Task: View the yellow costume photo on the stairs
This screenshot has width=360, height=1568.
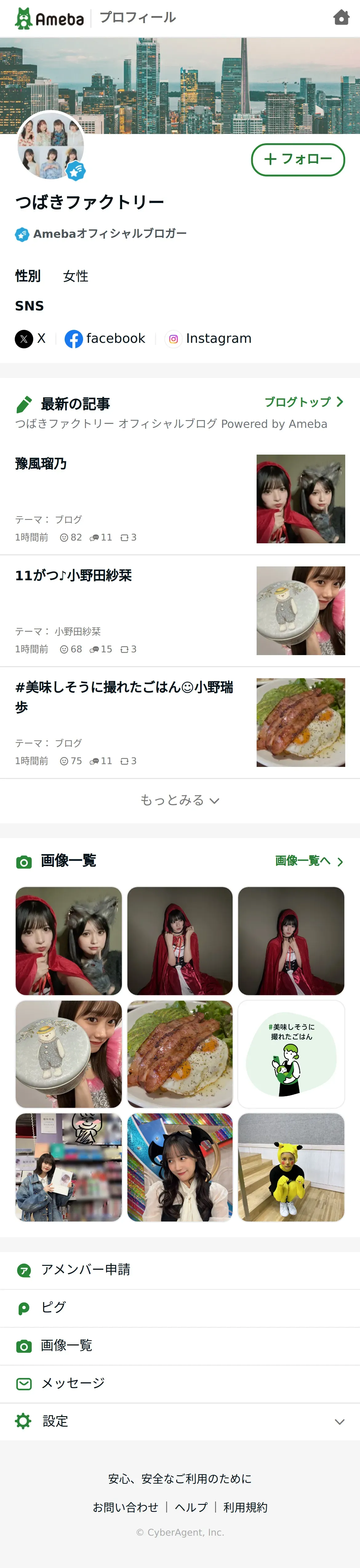Action: tap(291, 1167)
